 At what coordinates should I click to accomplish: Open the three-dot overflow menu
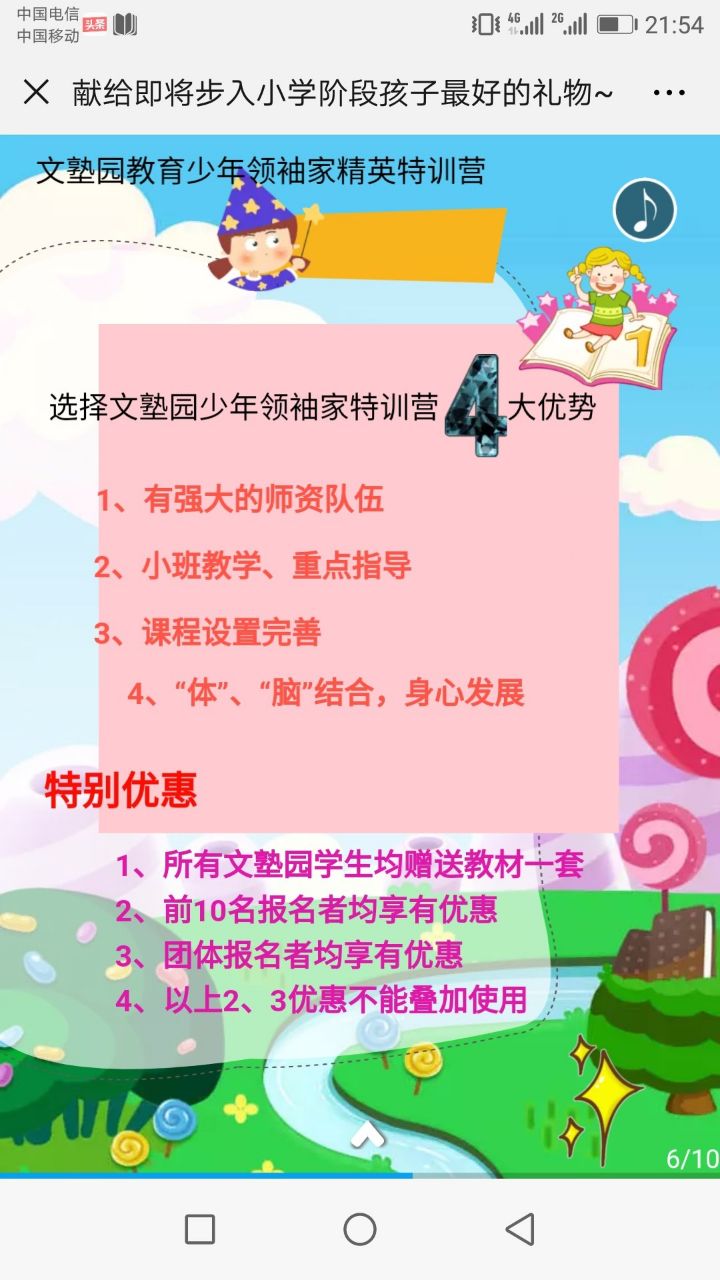coord(668,93)
